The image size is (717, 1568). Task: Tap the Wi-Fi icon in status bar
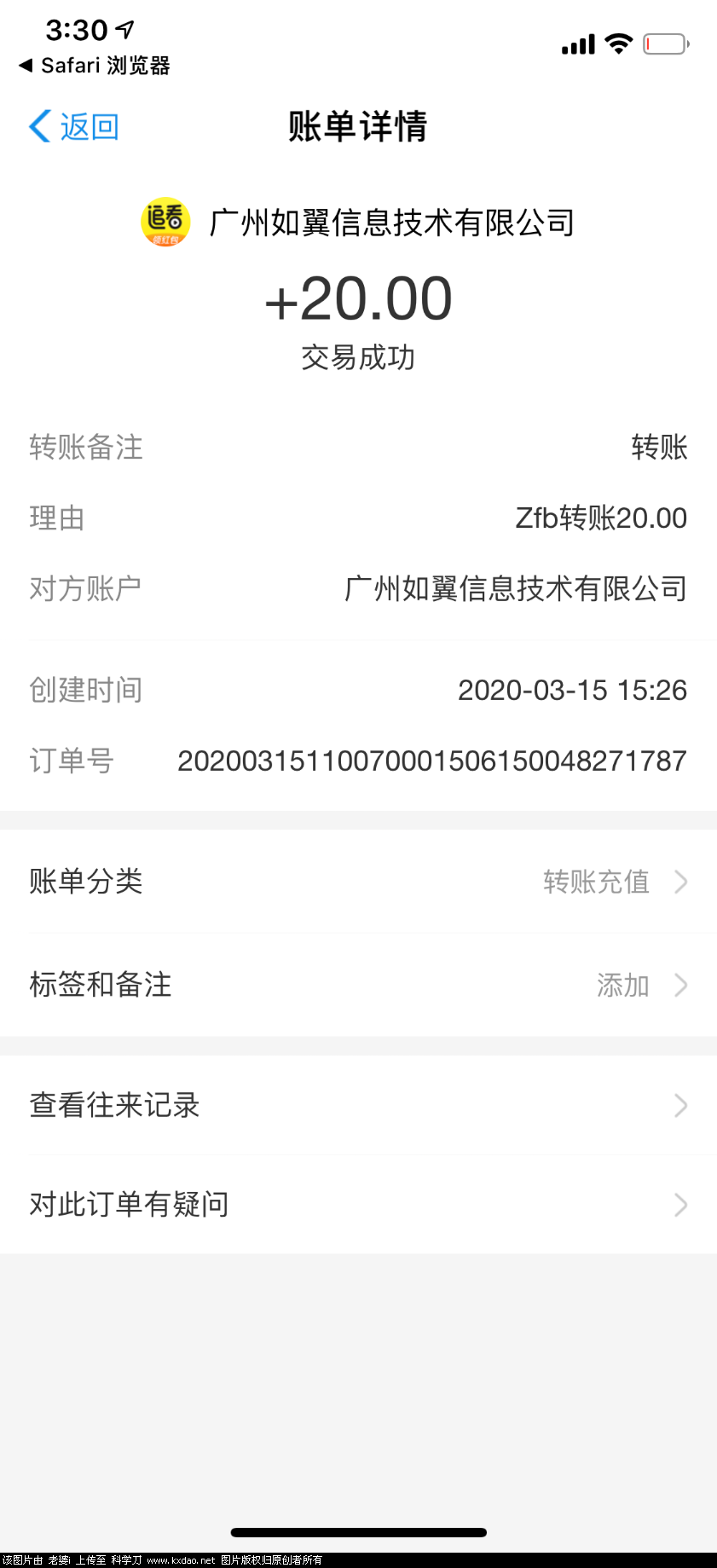(x=618, y=43)
